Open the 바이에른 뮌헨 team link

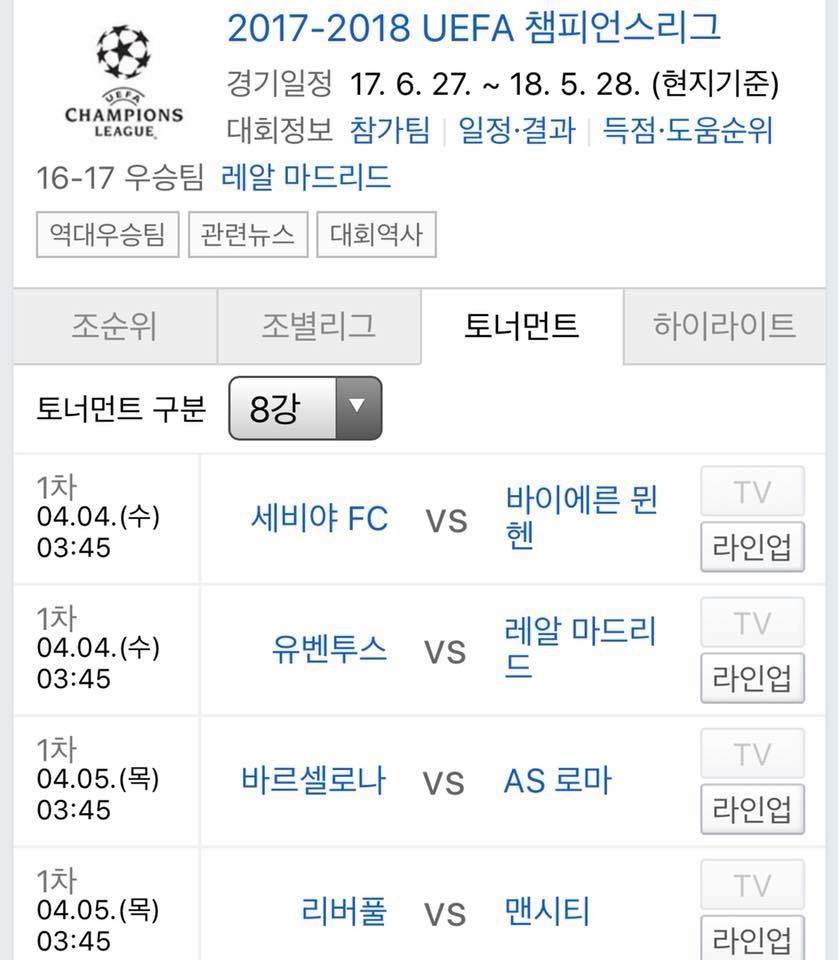pos(582,517)
